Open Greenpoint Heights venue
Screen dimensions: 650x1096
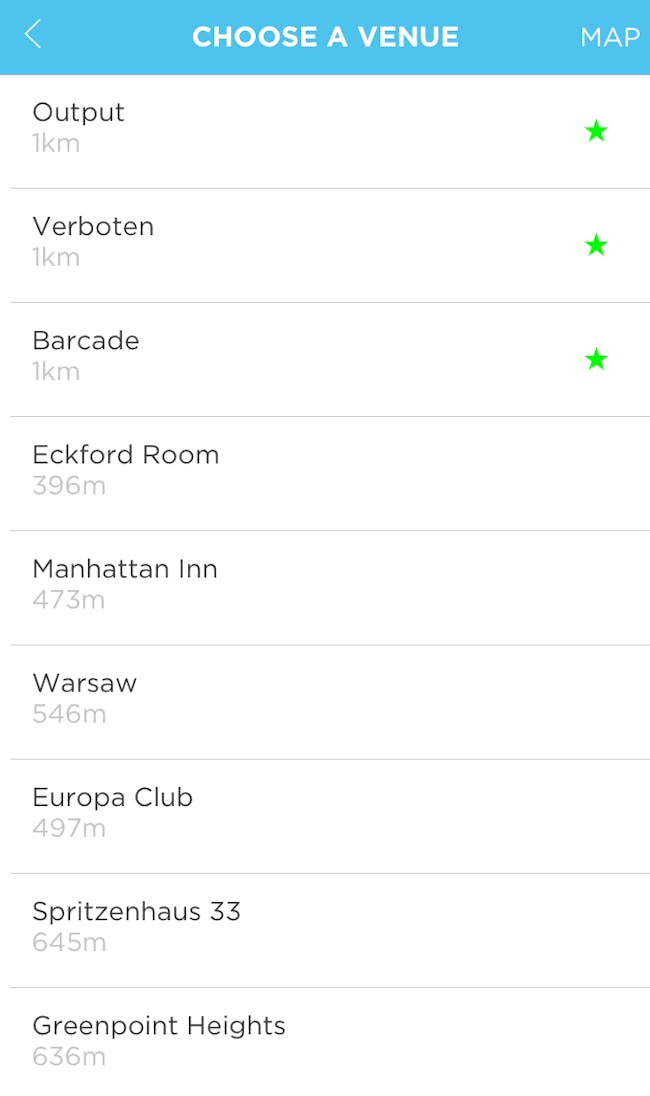330,1041
